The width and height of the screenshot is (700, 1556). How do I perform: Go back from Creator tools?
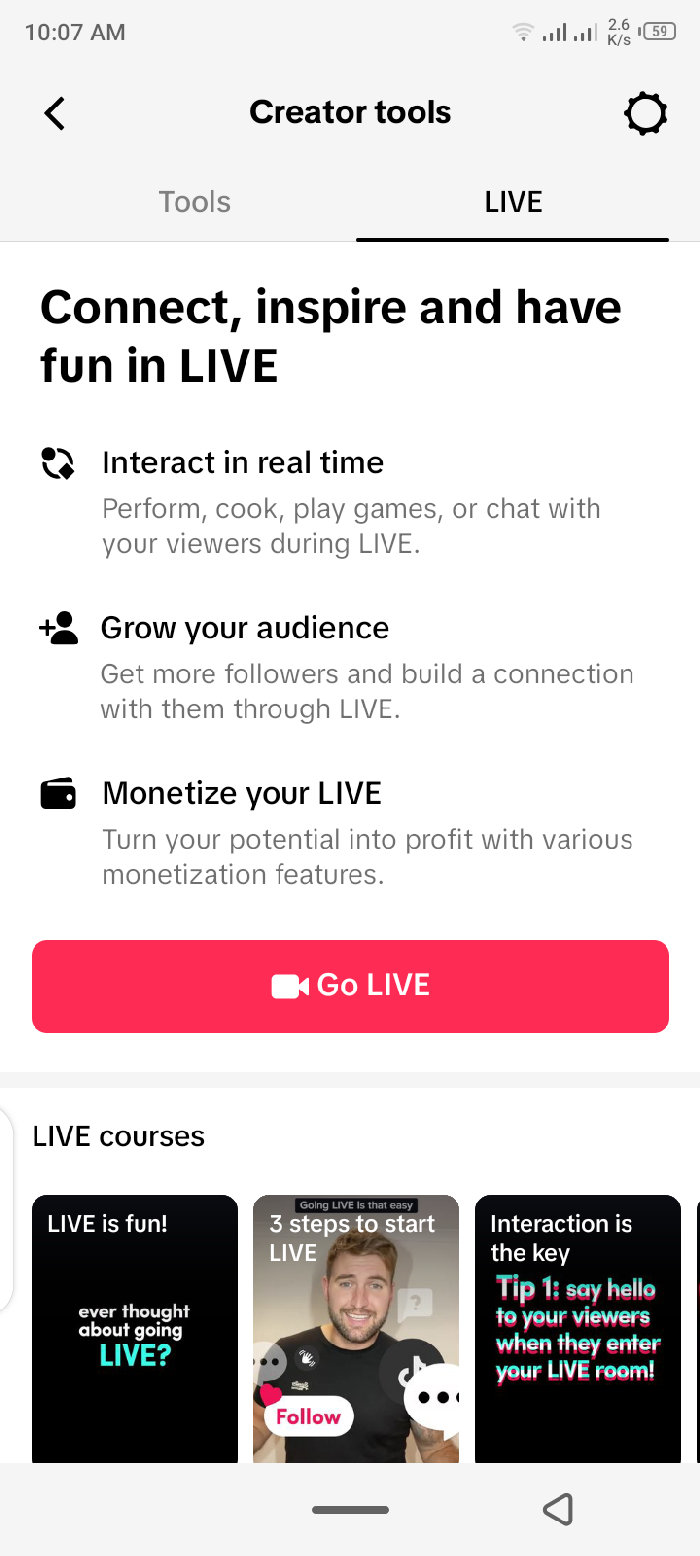[55, 113]
